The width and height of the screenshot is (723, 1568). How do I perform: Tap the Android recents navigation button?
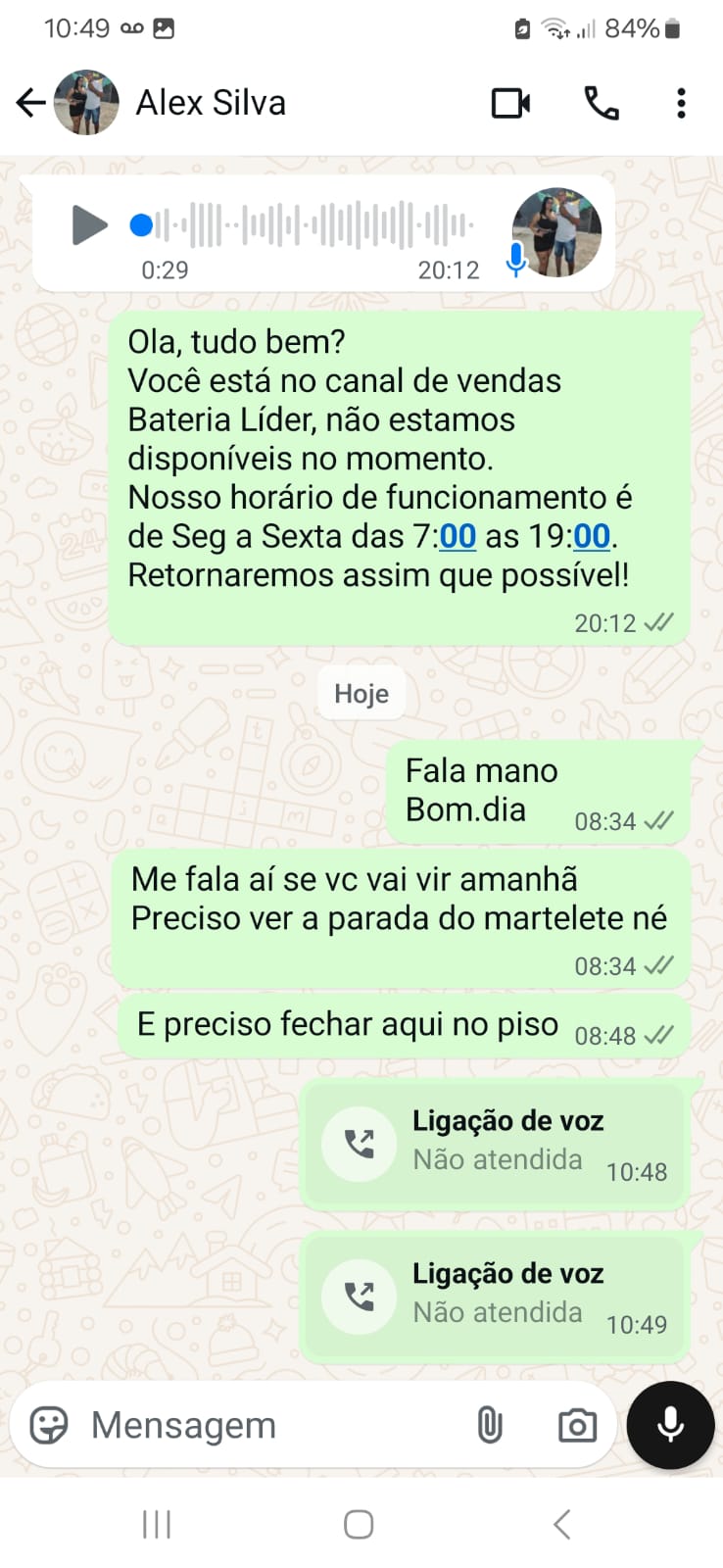pos(157,1523)
